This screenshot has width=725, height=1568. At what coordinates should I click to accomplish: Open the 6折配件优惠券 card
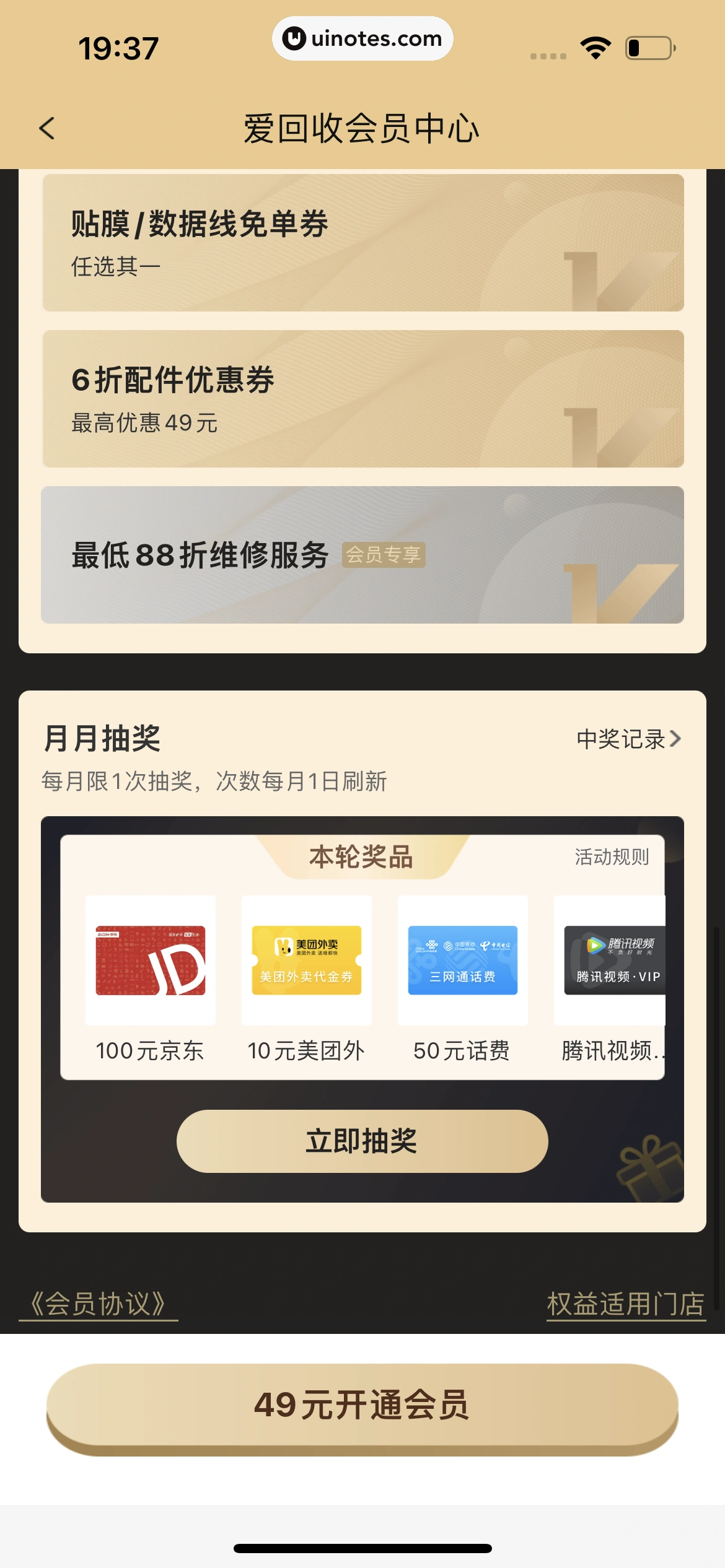tap(362, 399)
